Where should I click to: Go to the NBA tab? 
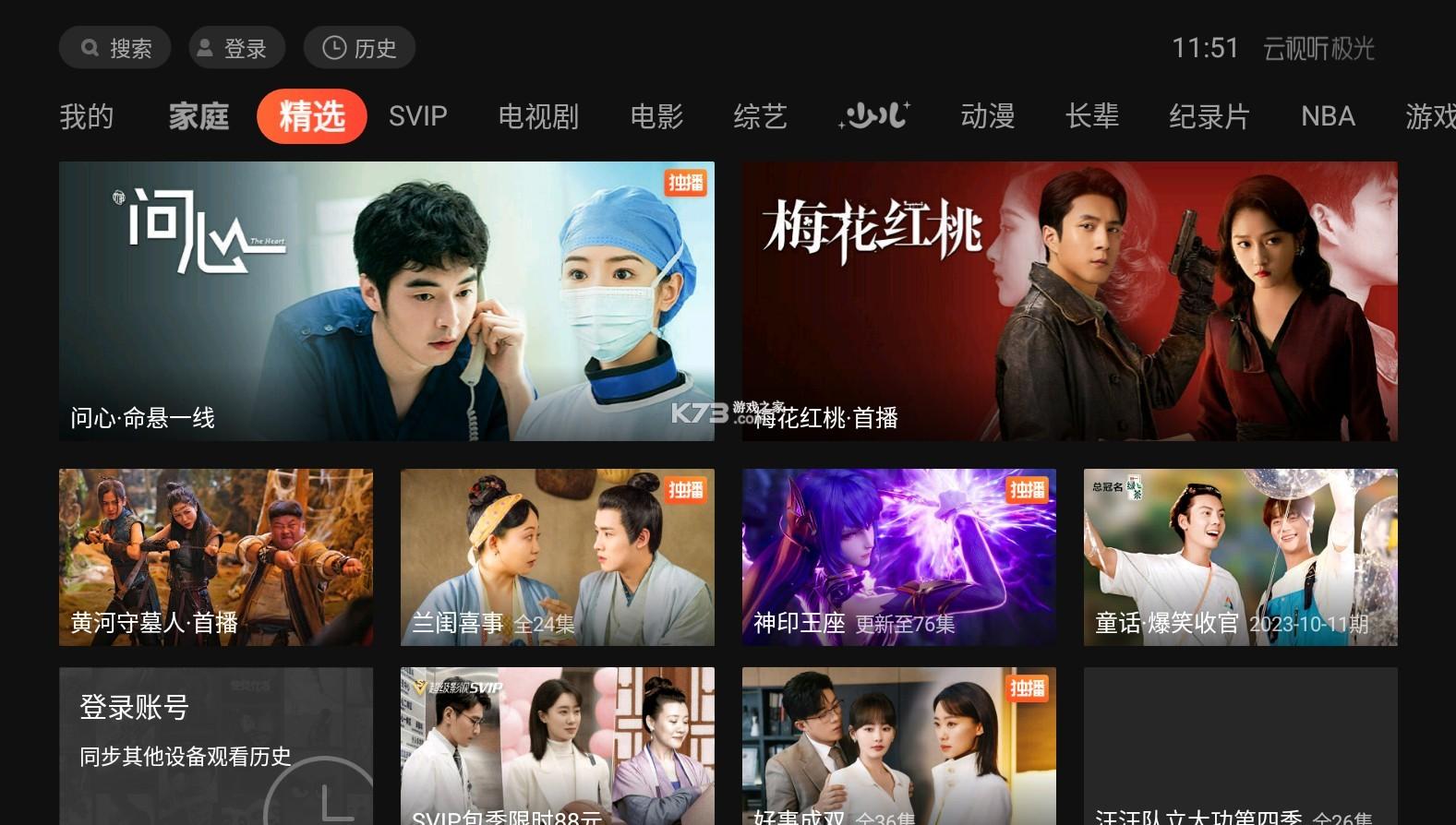[x=1328, y=116]
